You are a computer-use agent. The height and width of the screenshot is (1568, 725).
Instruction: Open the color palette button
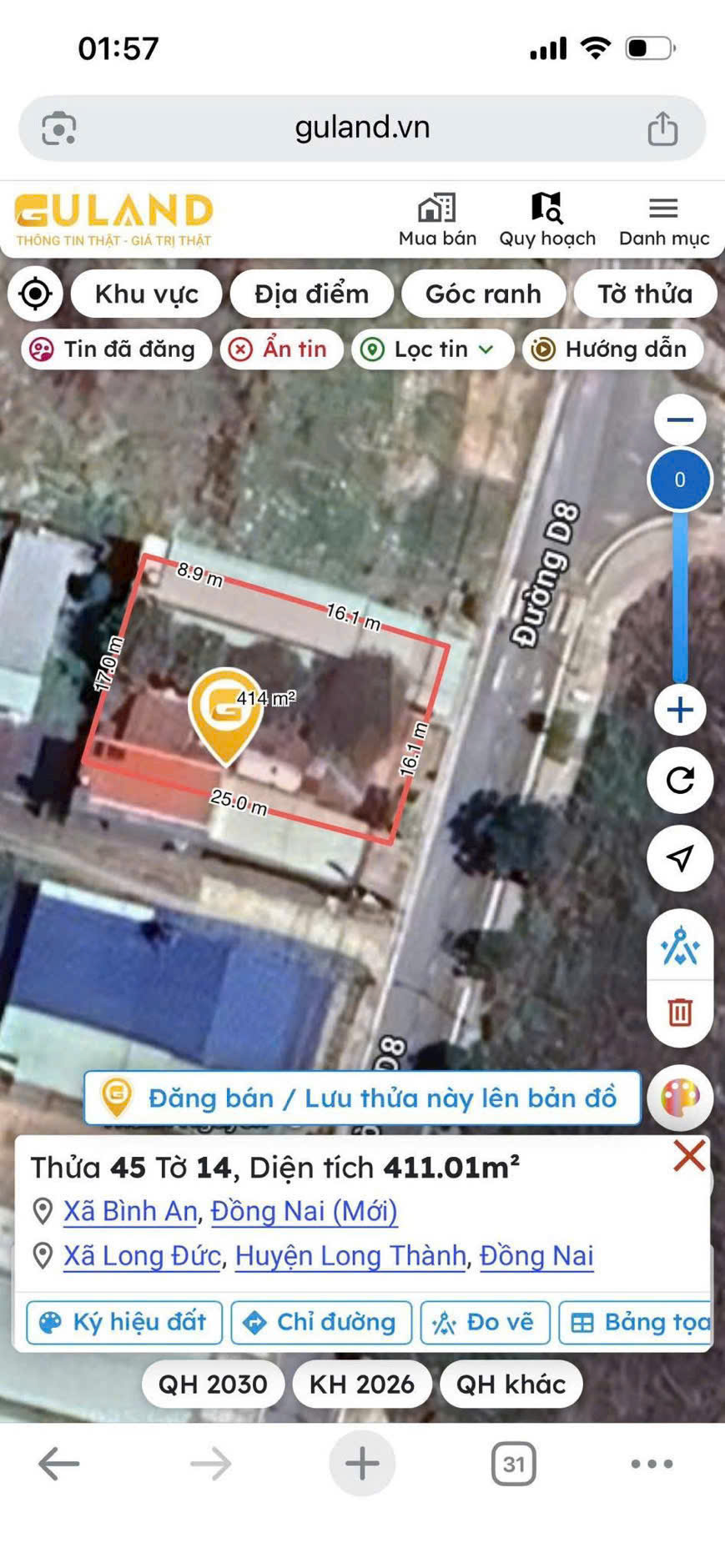pos(680,1098)
